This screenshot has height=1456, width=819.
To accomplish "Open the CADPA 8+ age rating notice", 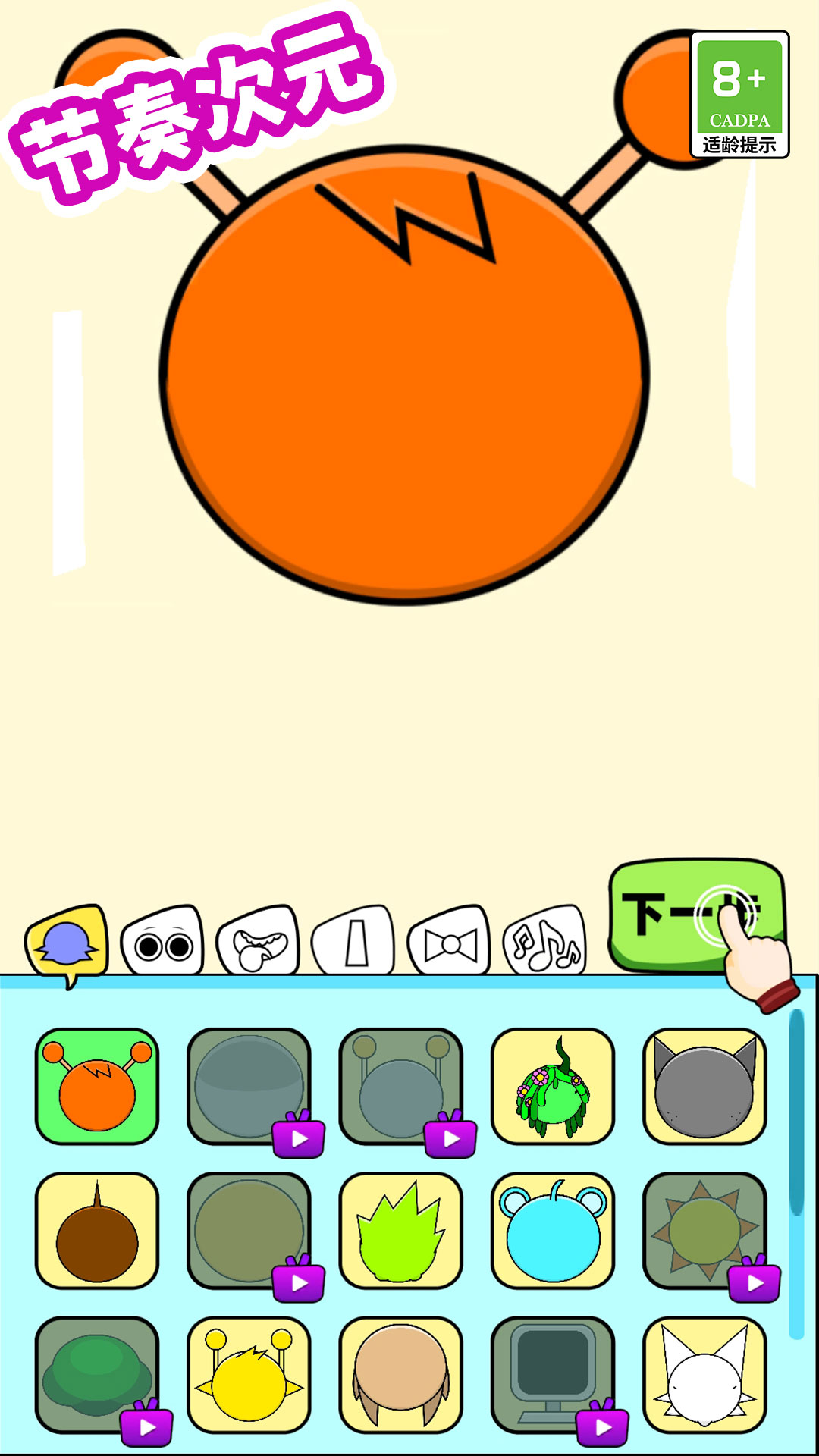I will (x=739, y=95).
